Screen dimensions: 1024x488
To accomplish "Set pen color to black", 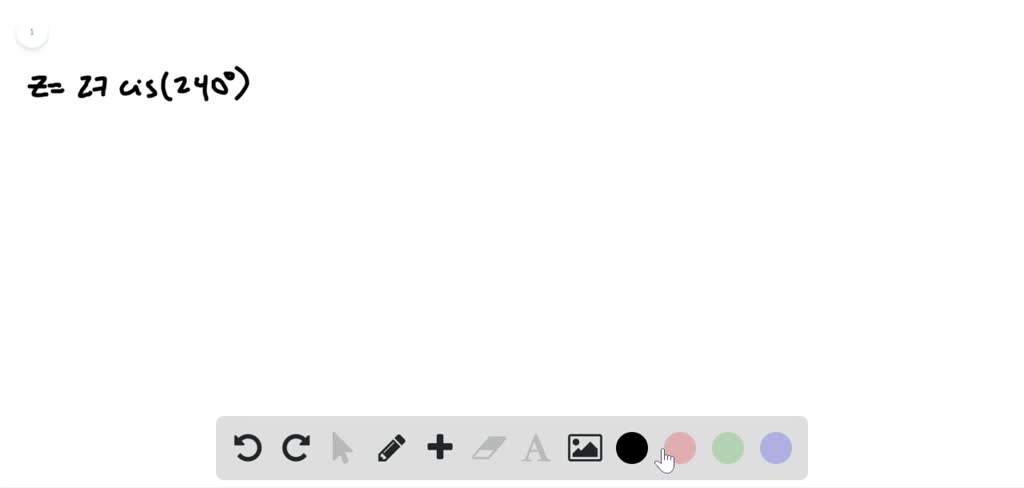I will [632, 448].
